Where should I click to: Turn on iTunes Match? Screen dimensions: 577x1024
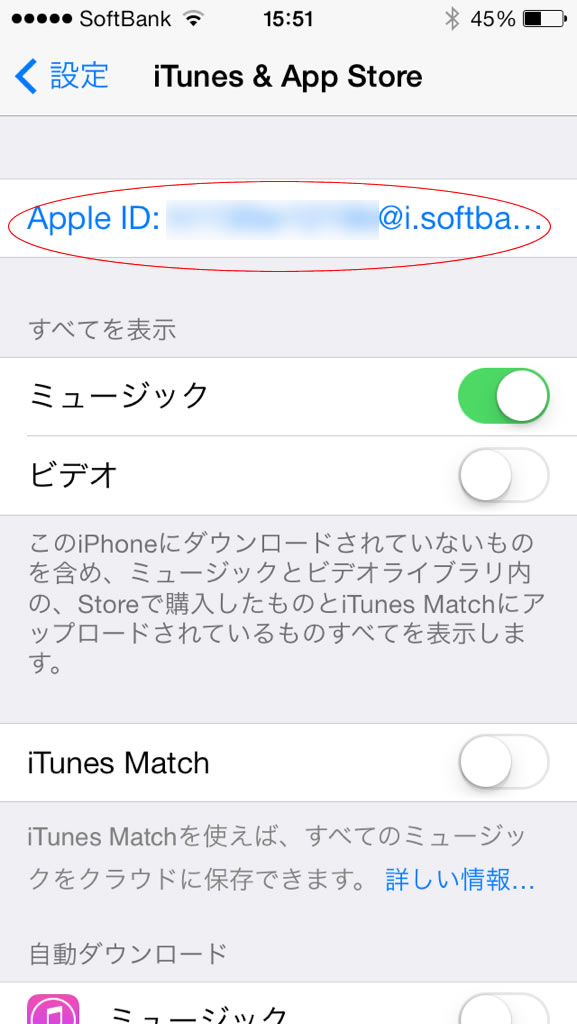tap(503, 762)
